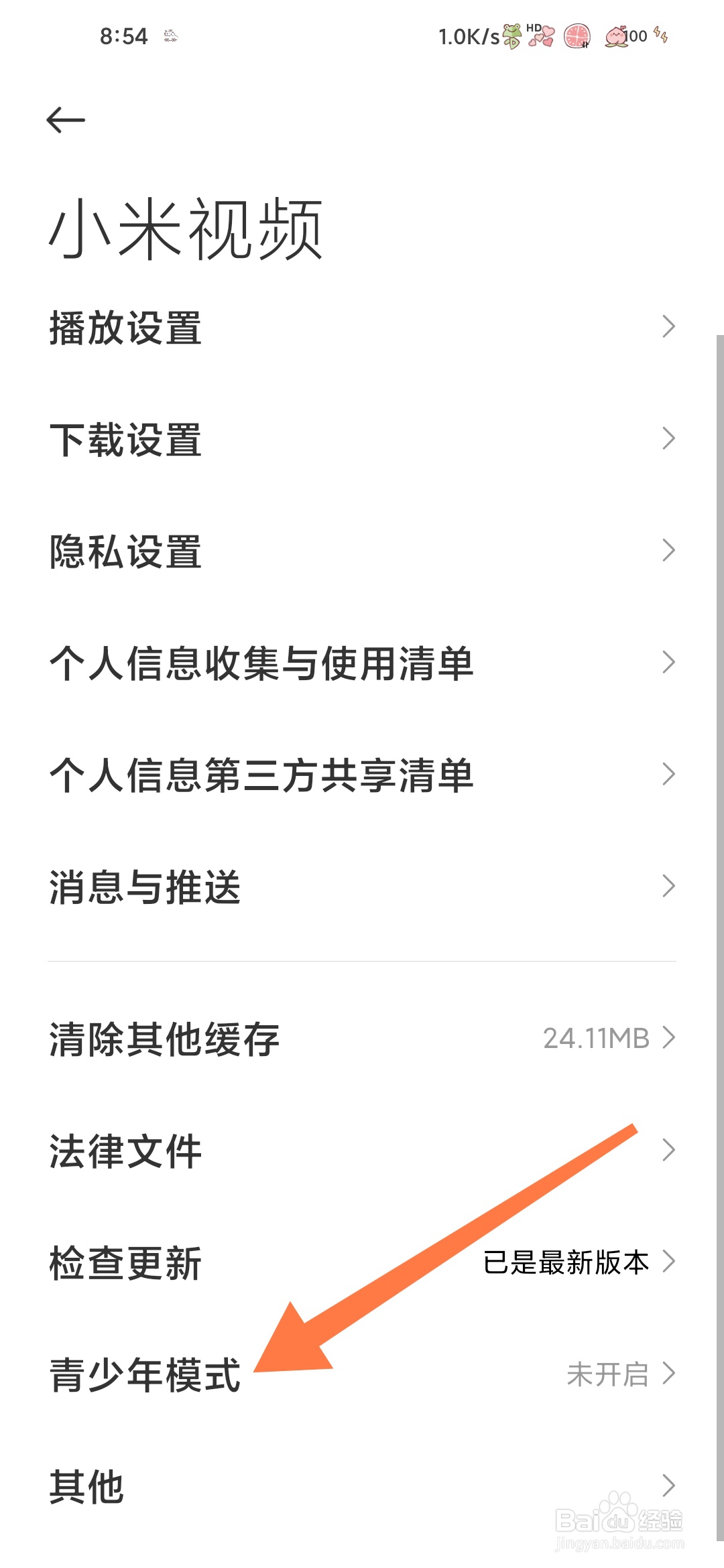Tap 清除其他缓存 to clear 24.11MB cache
The width and height of the screenshot is (724, 1568).
[165, 1038]
